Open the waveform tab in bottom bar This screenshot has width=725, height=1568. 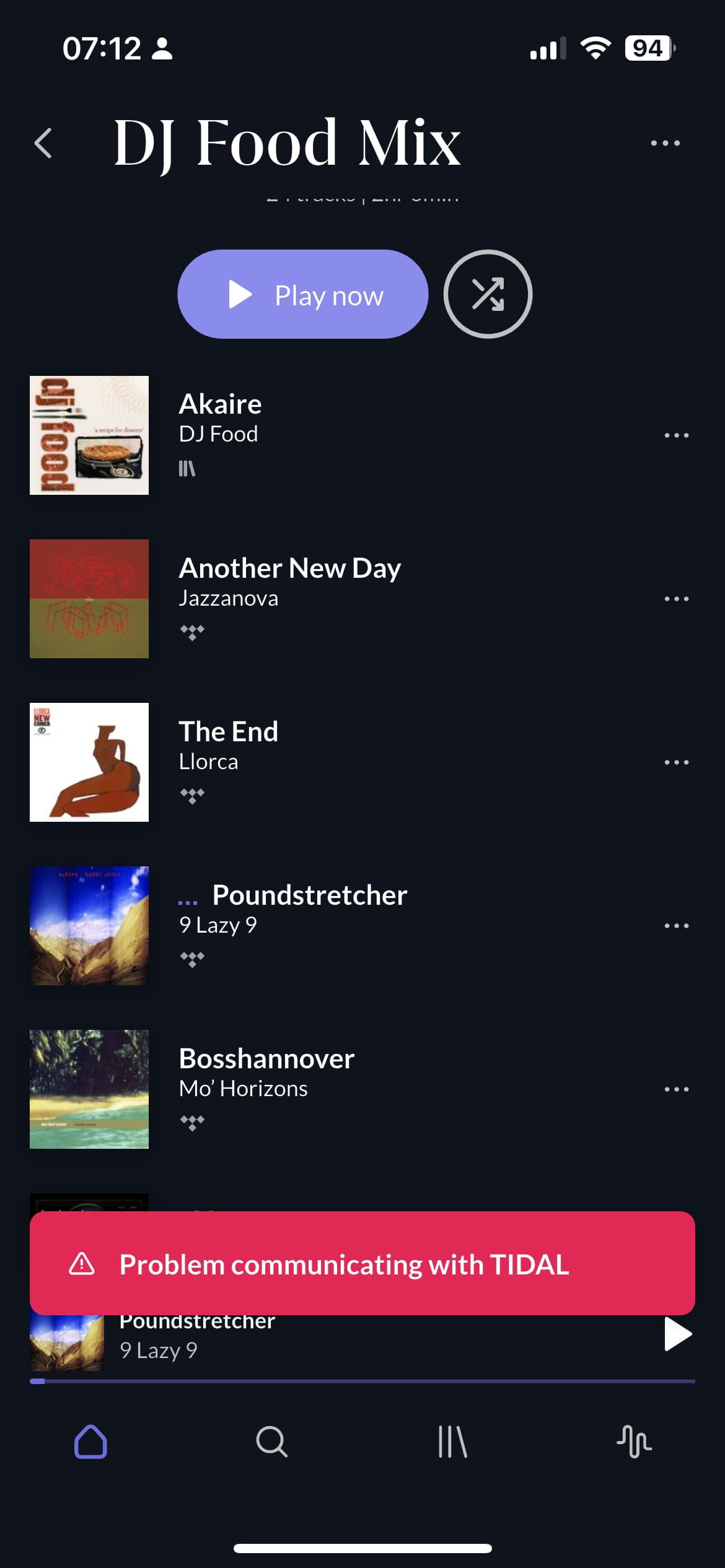(x=633, y=1442)
